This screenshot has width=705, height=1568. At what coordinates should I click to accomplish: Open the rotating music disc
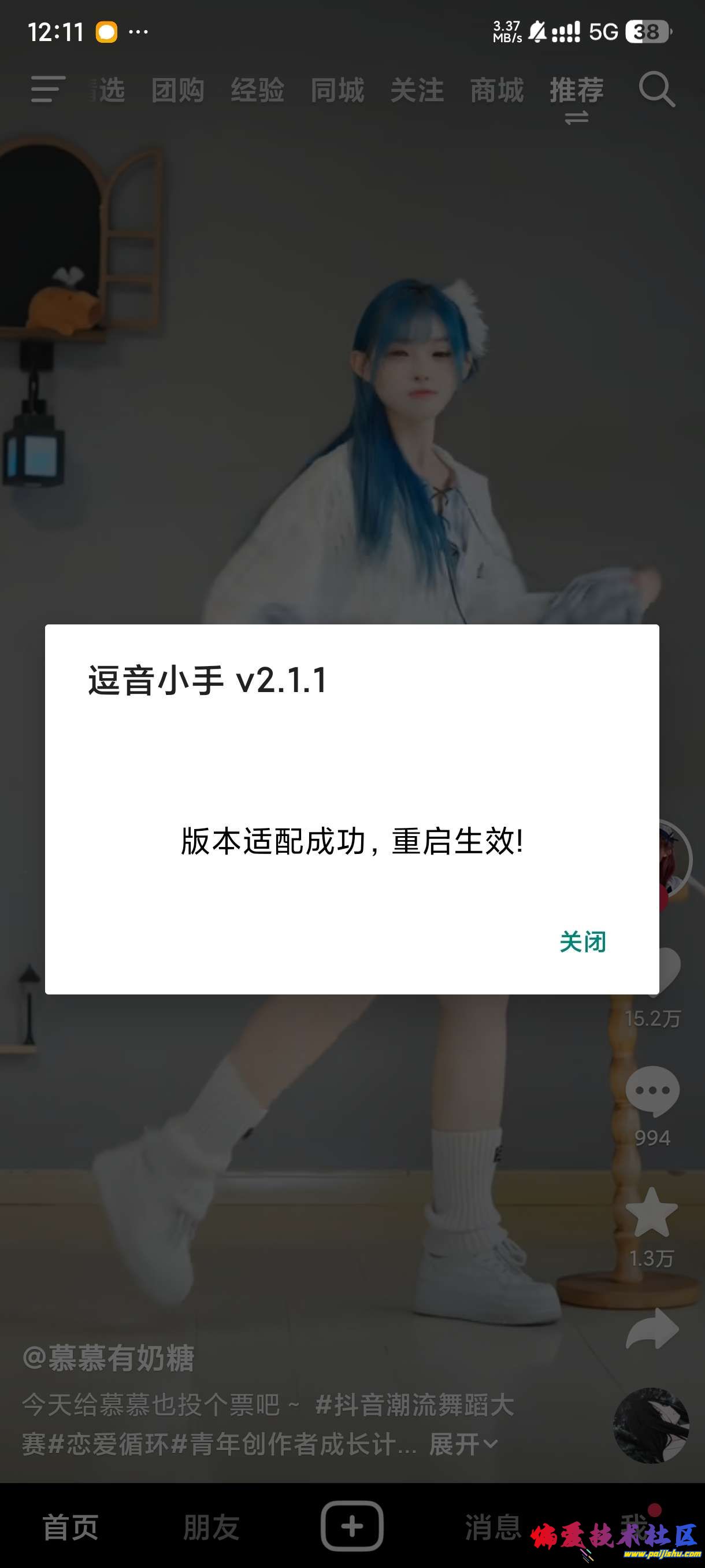[651, 1426]
